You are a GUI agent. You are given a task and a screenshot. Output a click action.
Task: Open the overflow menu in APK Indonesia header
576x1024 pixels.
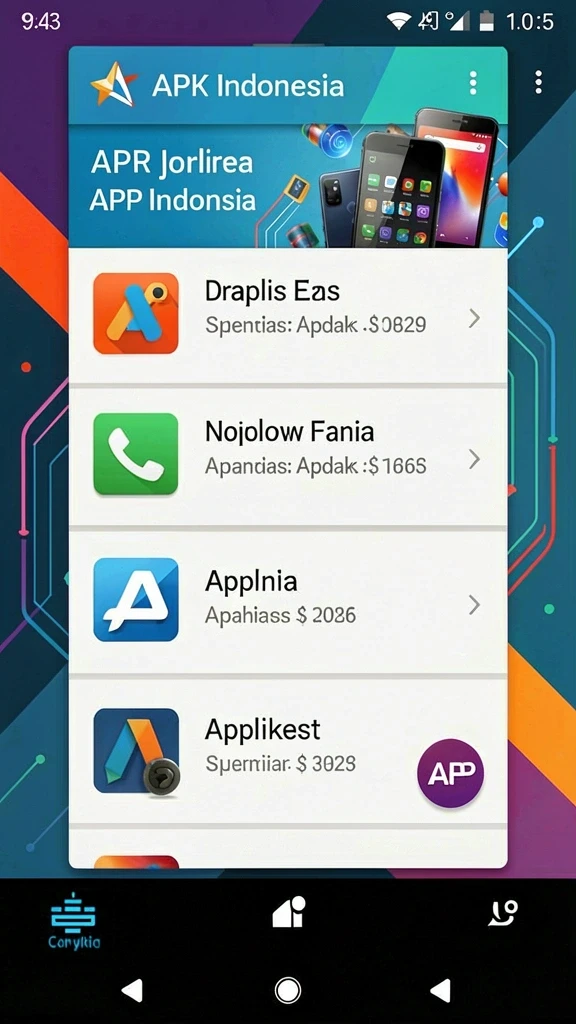click(x=473, y=83)
